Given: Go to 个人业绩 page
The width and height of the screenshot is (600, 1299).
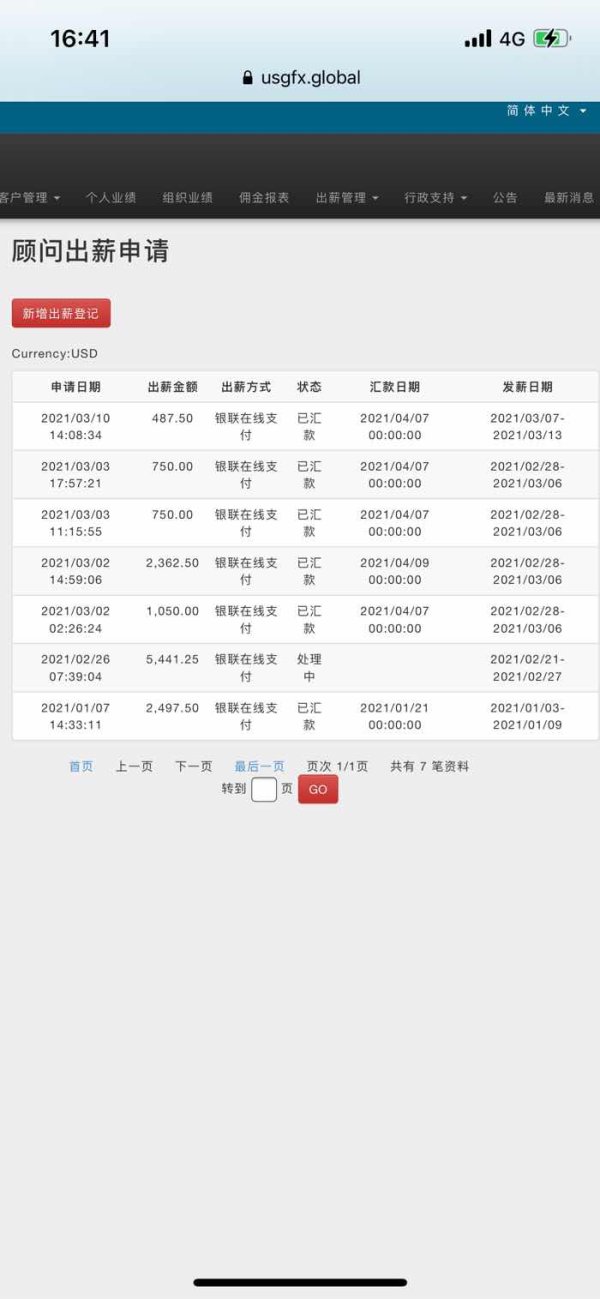Looking at the screenshot, I should (111, 198).
